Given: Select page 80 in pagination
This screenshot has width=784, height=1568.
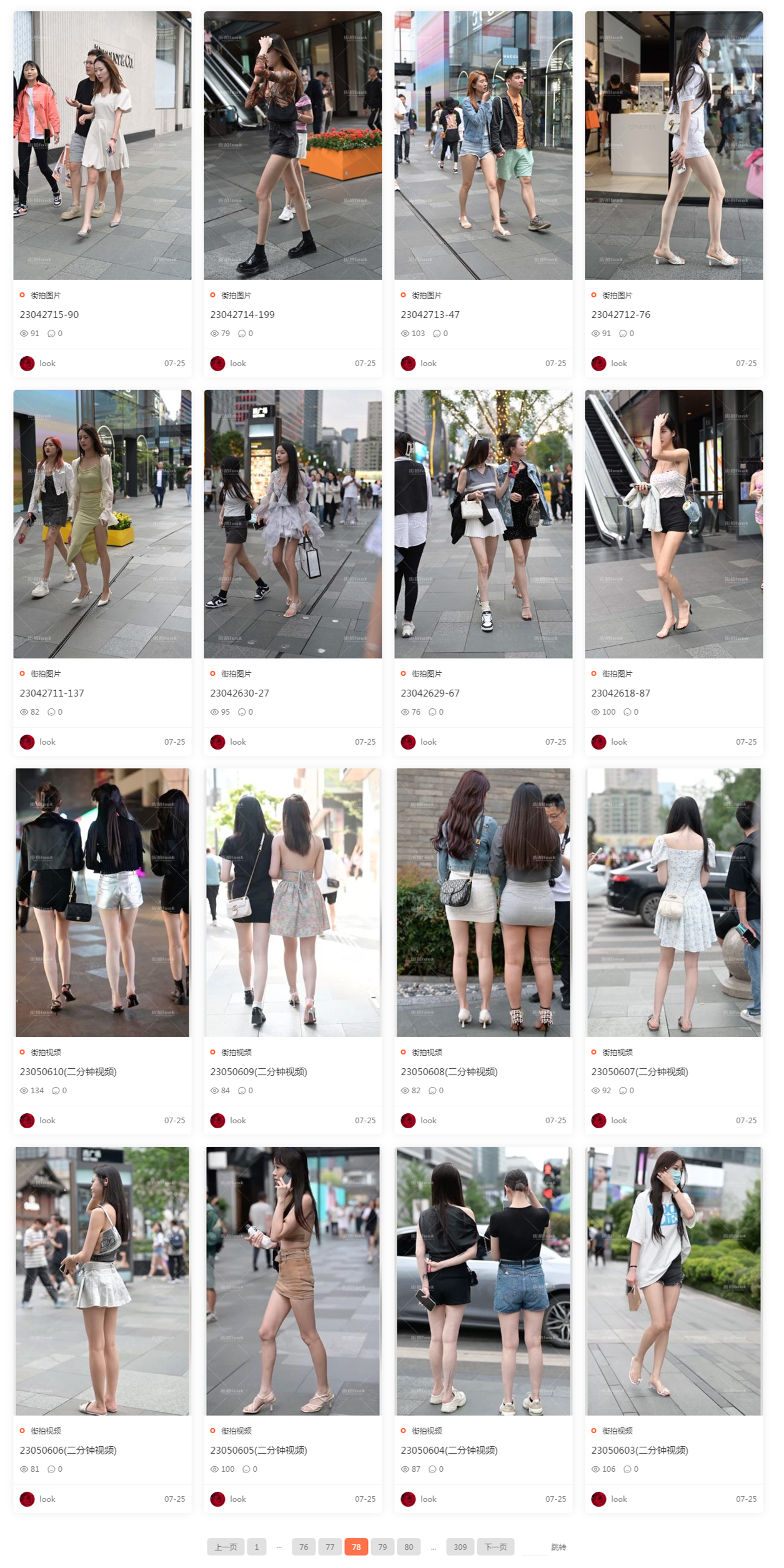Looking at the screenshot, I should [x=409, y=1547].
